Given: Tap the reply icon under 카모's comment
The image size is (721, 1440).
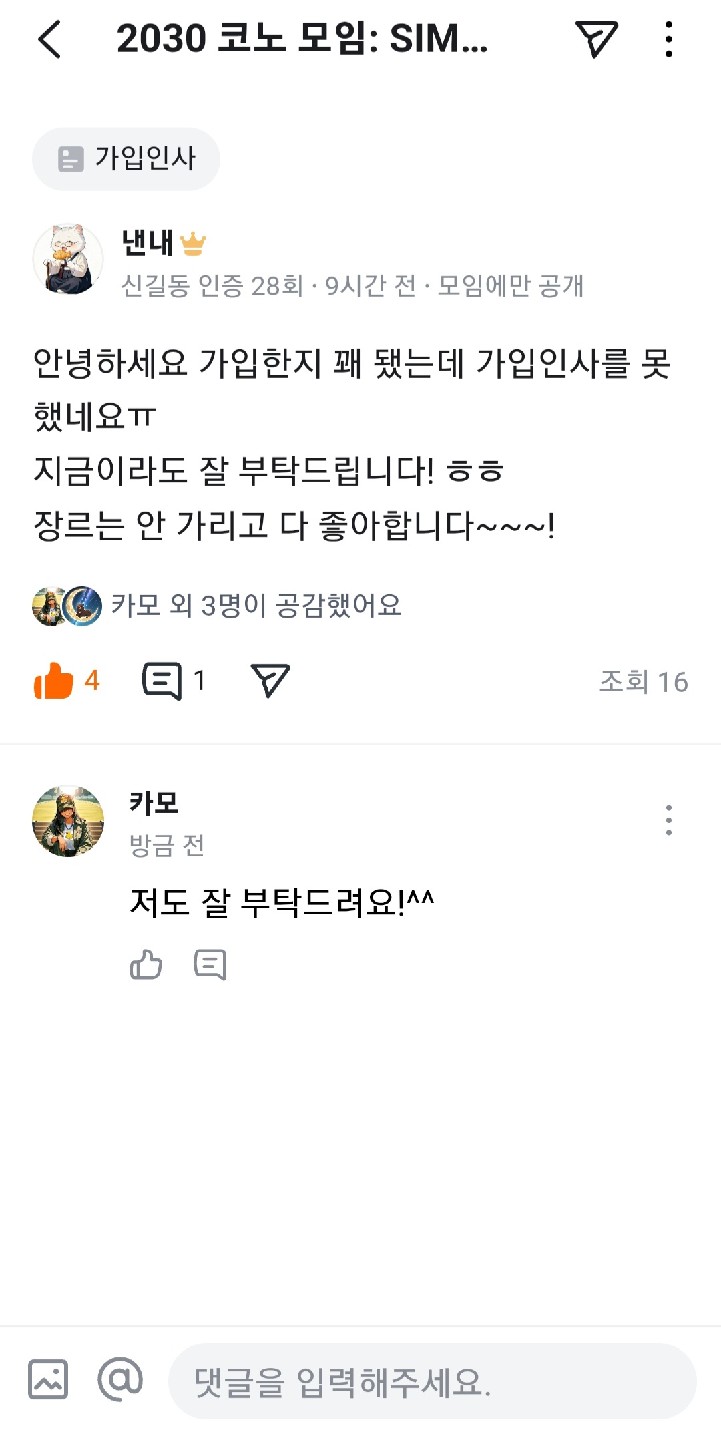Looking at the screenshot, I should pos(210,963).
